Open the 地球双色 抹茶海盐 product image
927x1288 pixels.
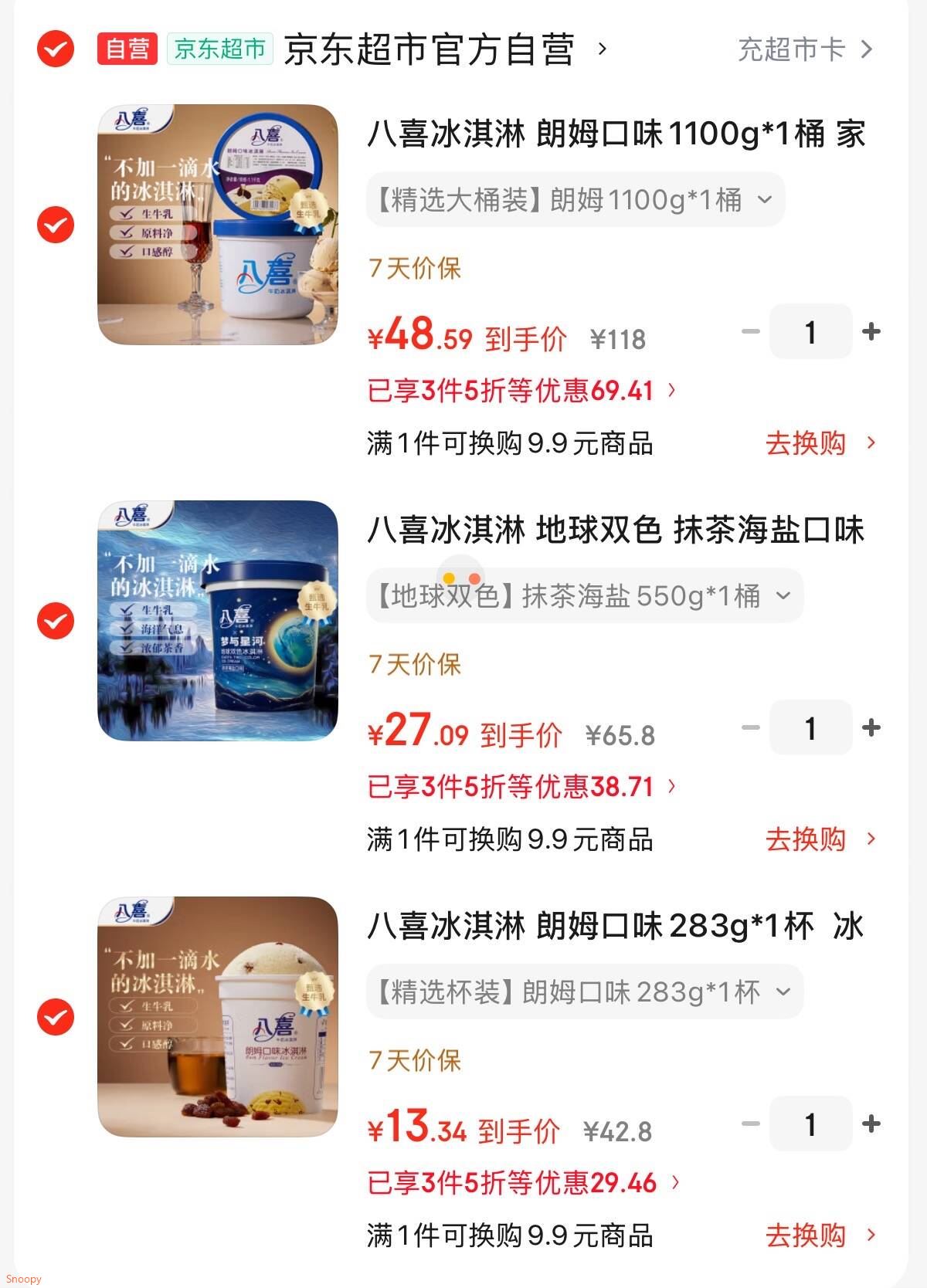pos(218,621)
